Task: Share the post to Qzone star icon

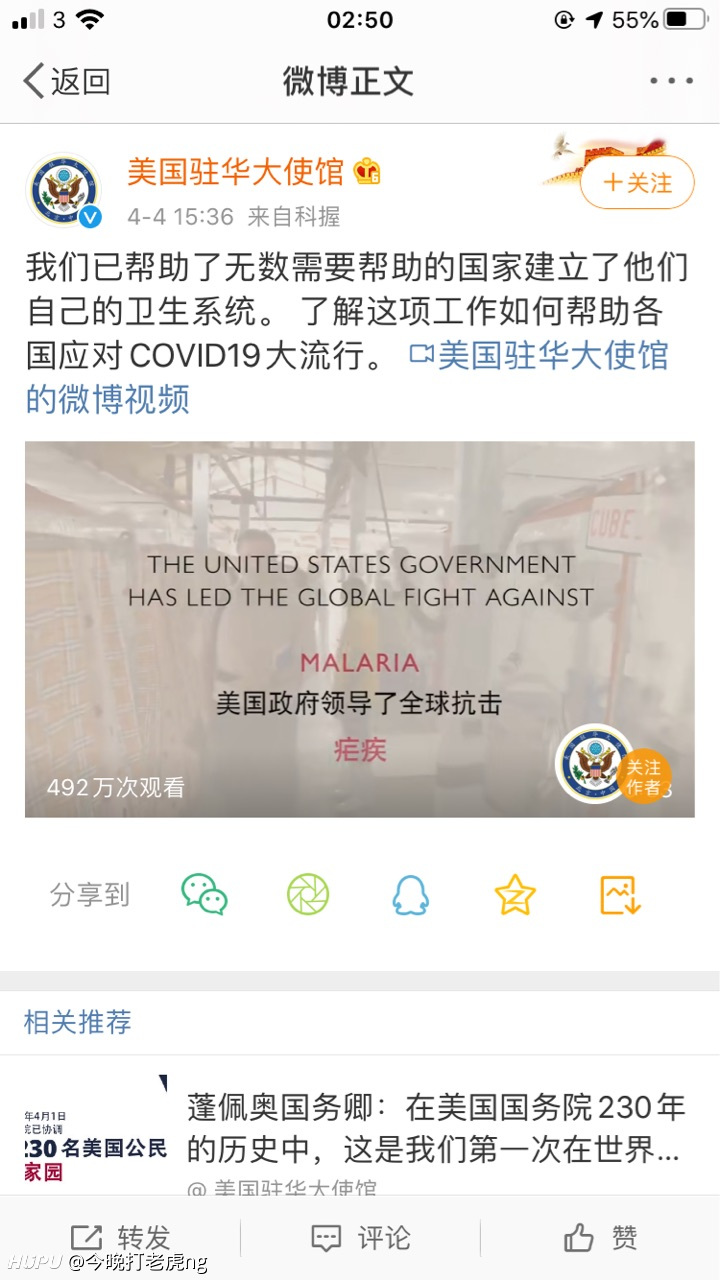Action: pyautogui.click(x=515, y=894)
